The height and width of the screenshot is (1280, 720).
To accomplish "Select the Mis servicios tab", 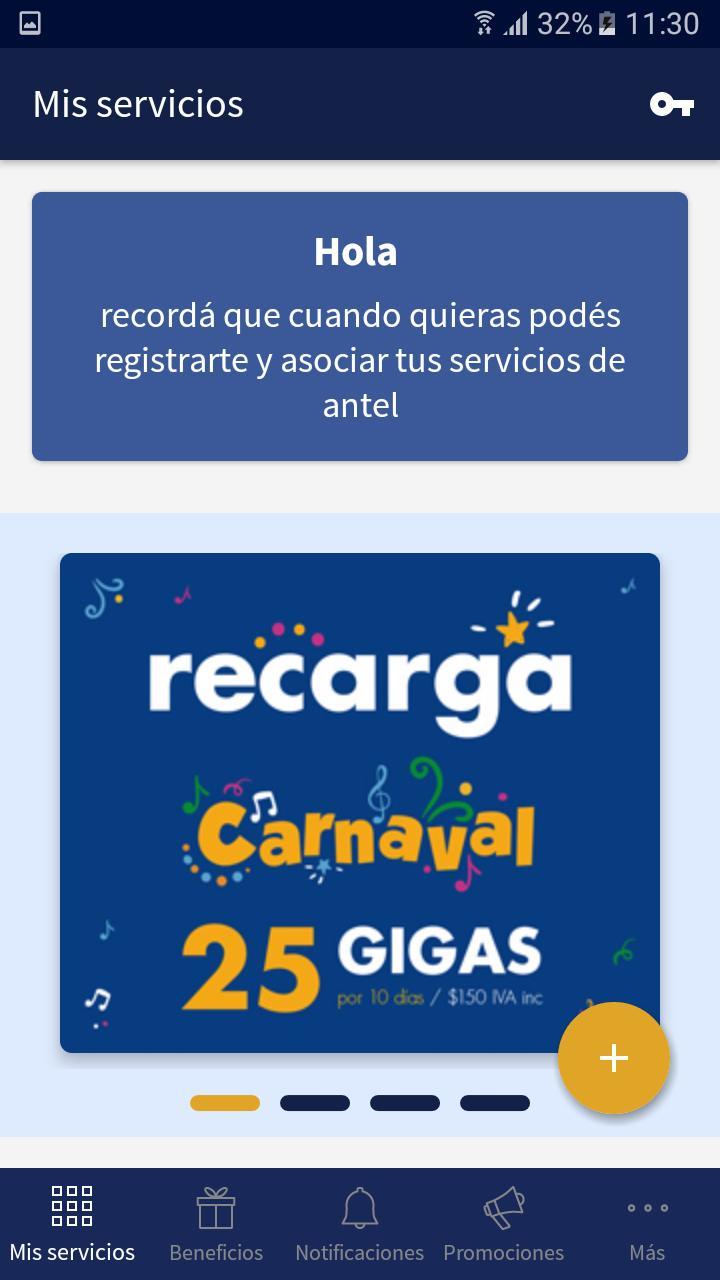I will point(72,1224).
